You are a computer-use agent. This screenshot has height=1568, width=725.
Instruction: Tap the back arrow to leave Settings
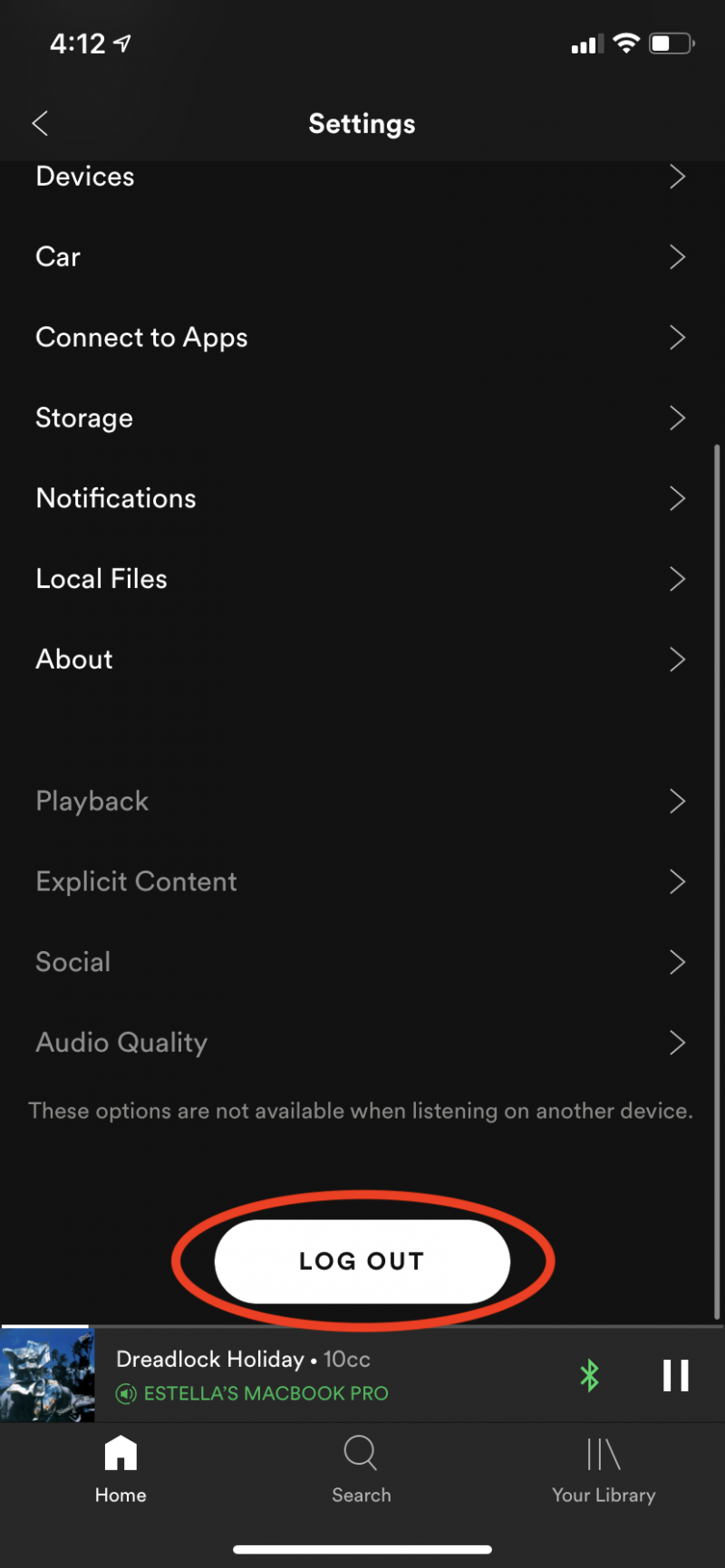[x=40, y=123]
